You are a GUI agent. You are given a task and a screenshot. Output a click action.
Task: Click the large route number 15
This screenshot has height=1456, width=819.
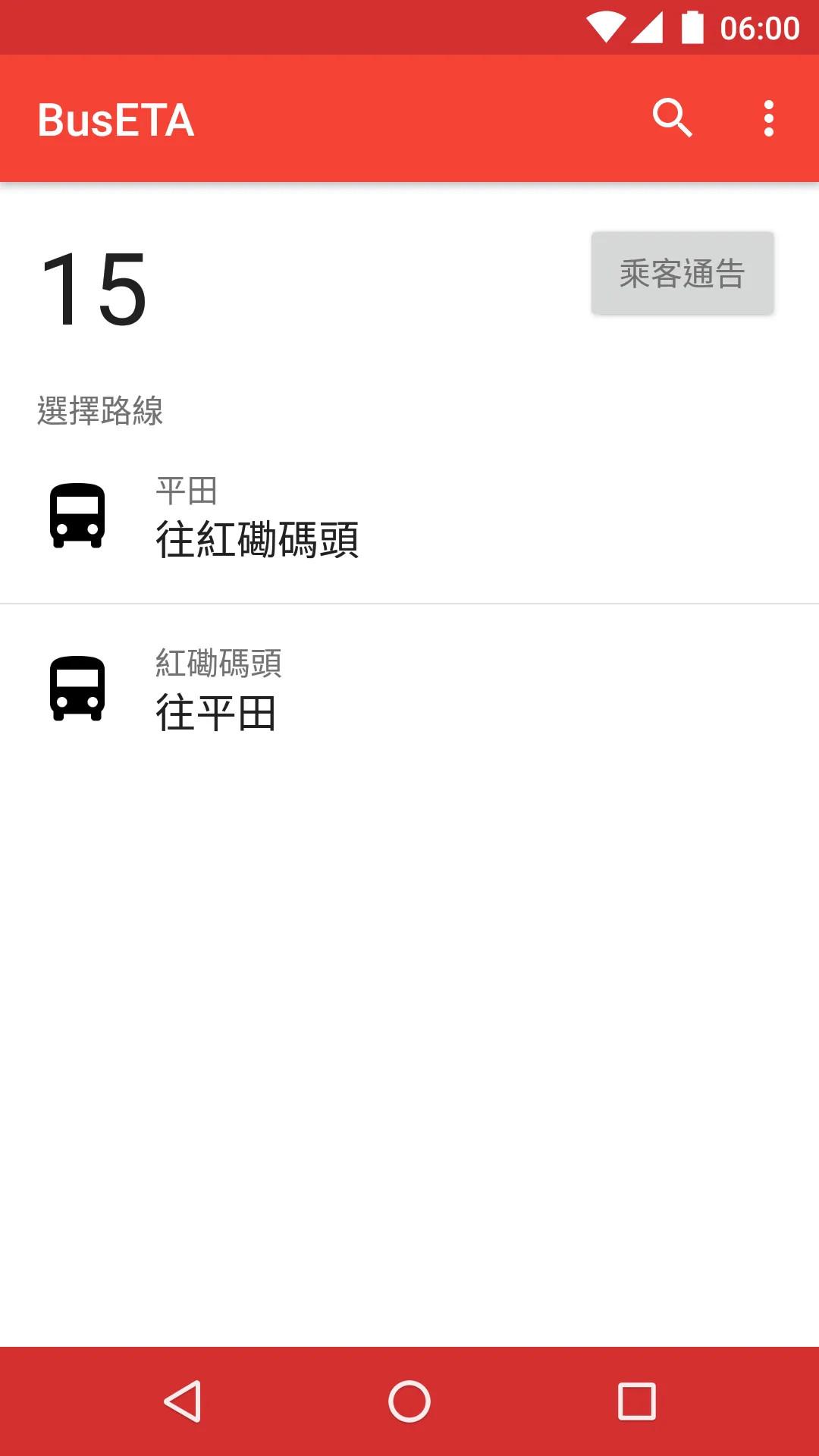(94, 289)
